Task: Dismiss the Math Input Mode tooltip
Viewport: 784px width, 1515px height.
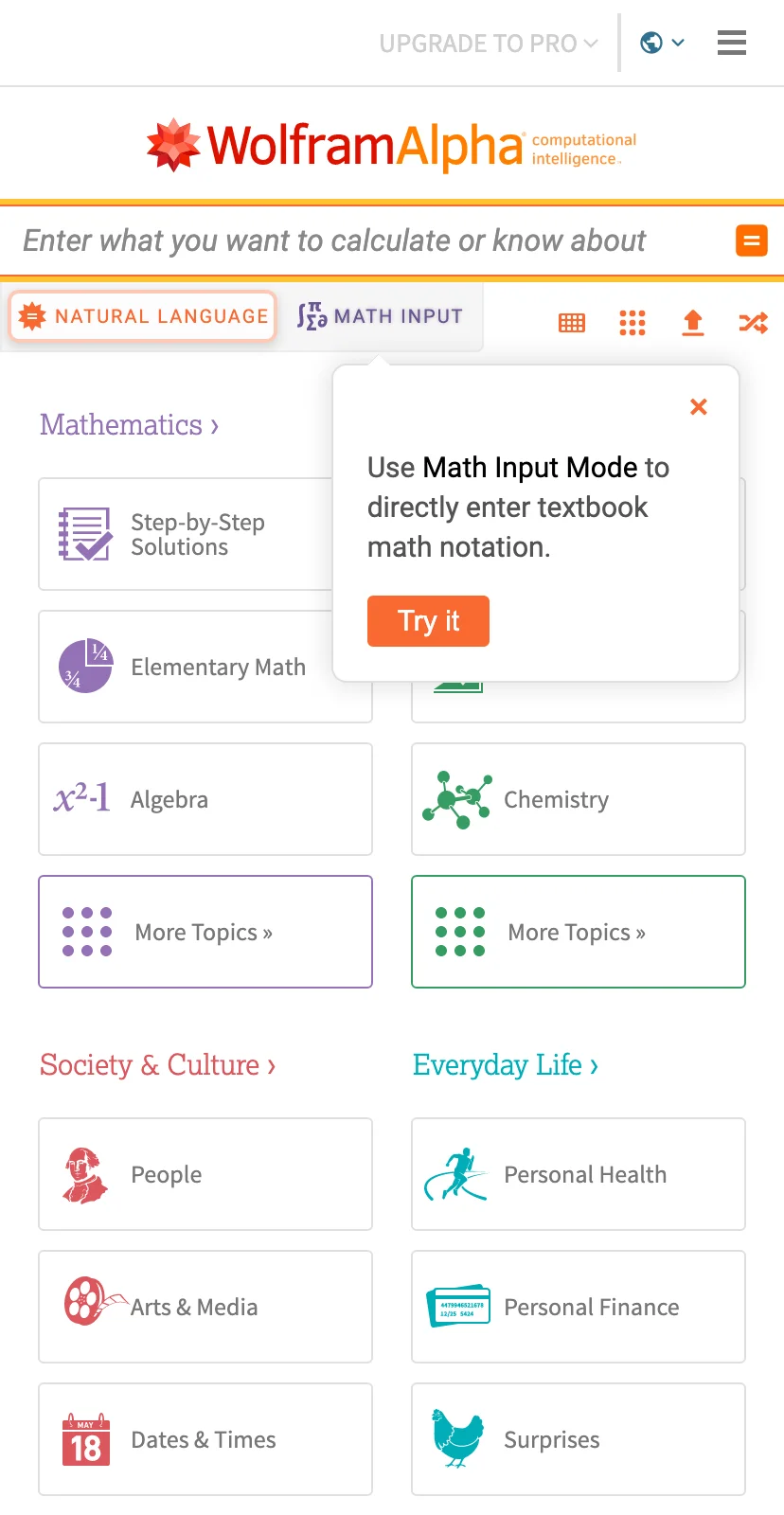Action: pos(699,407)
